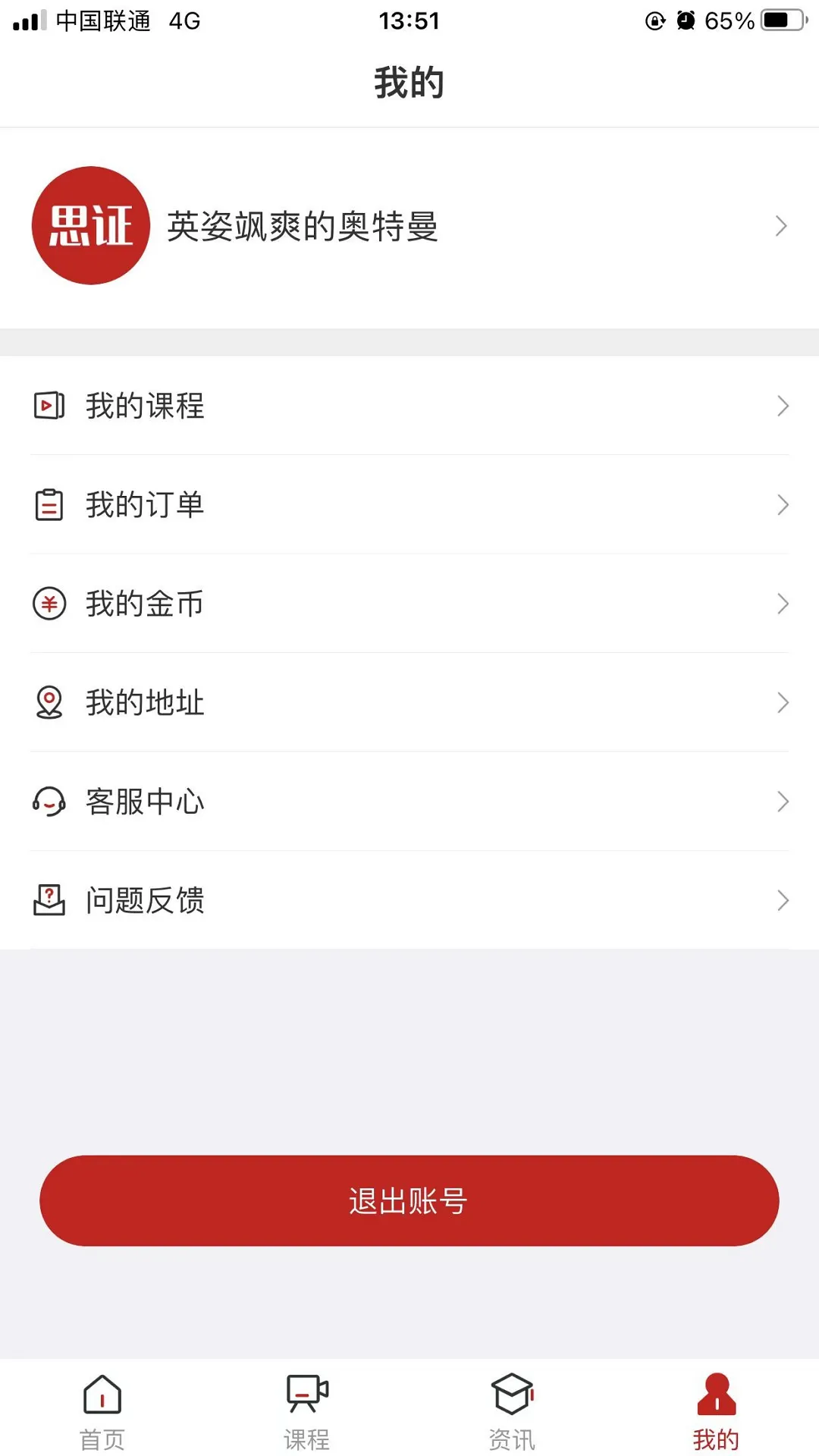Image resolution: width=819 pixels, height=1456 pixels.
Task: Open the 我的金币 coin icon
Action: [x=49, y=604]
